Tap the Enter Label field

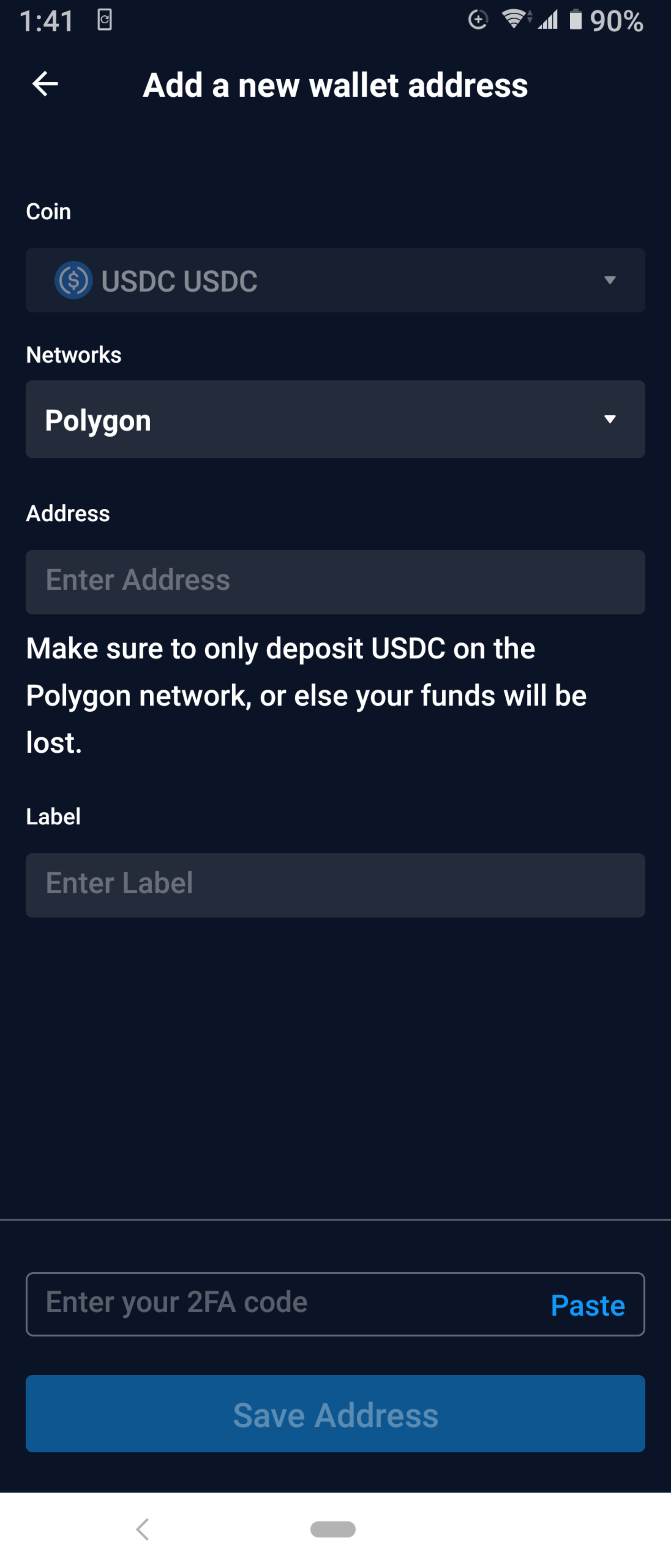(x=335, y=884)
